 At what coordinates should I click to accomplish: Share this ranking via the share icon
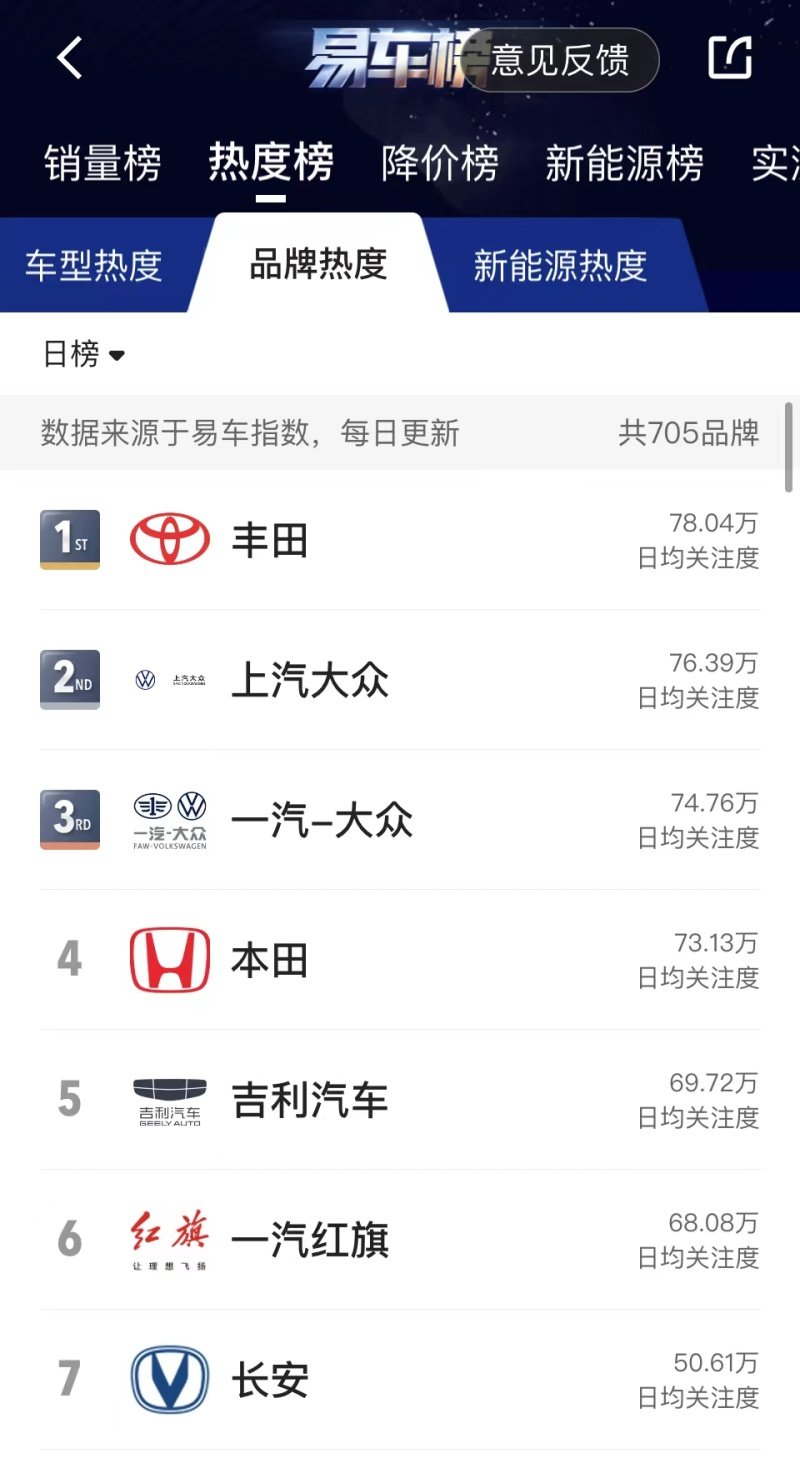click(730, 58)
